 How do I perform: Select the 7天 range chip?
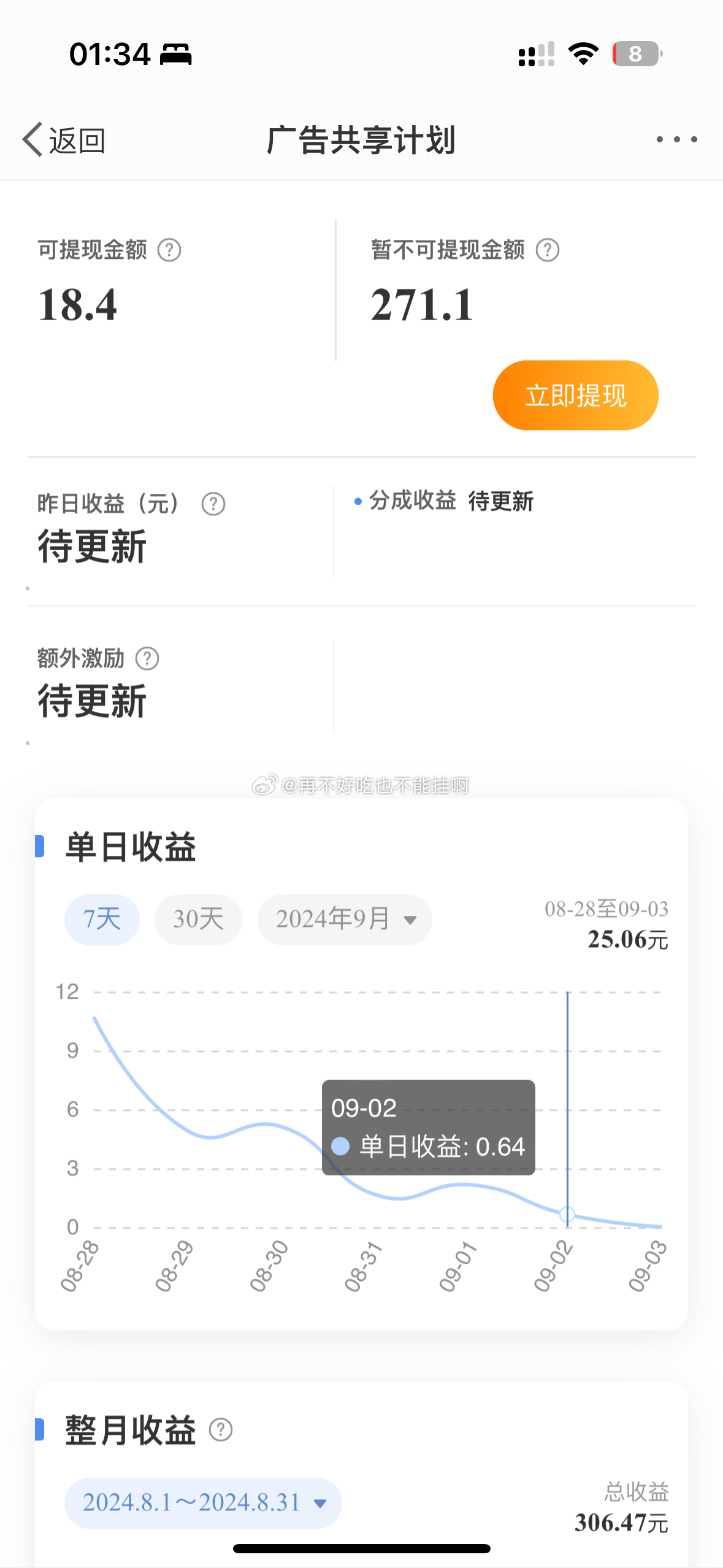(102, 919)
